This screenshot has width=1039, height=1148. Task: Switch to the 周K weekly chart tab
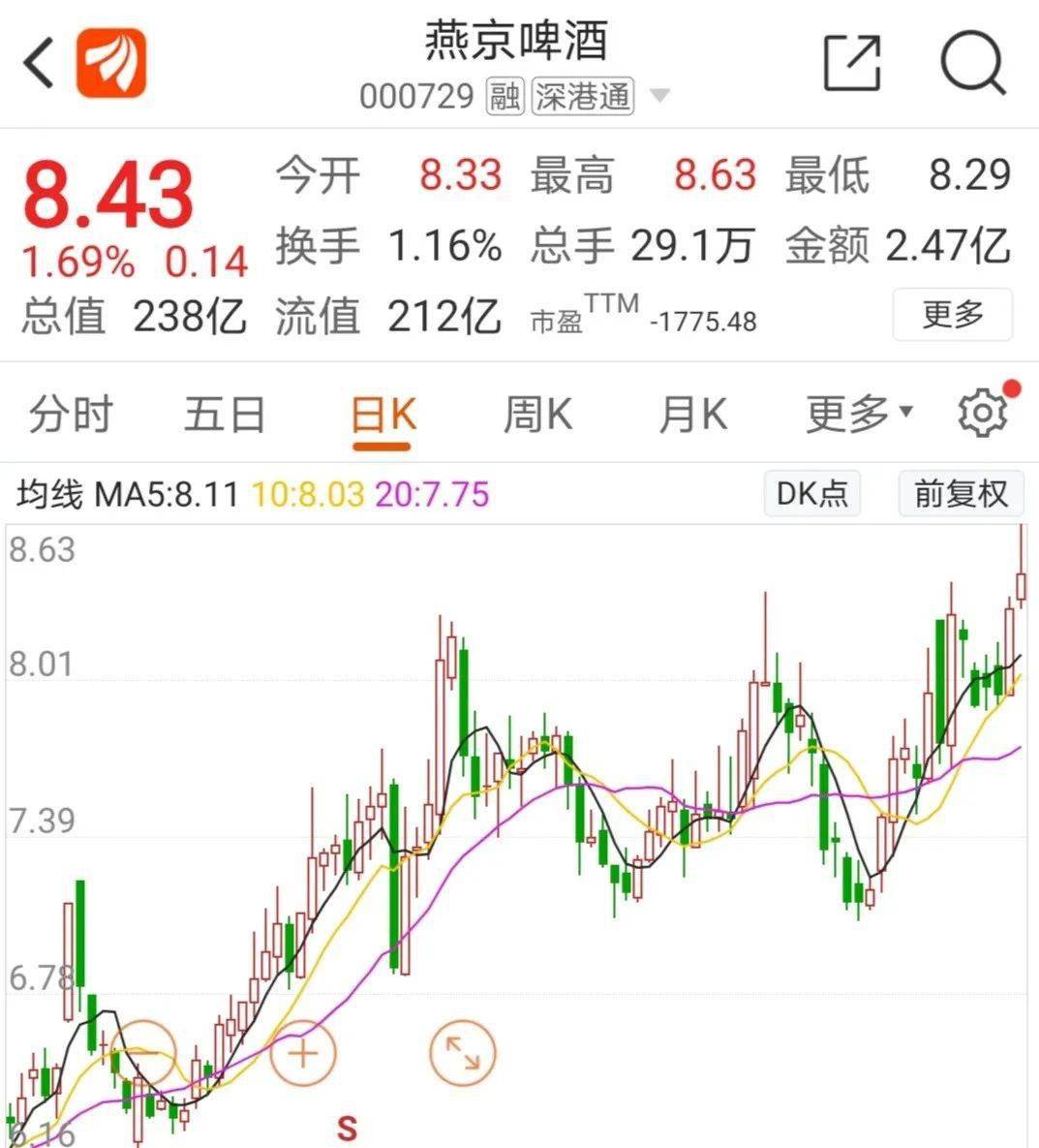[x=536, y=411]
